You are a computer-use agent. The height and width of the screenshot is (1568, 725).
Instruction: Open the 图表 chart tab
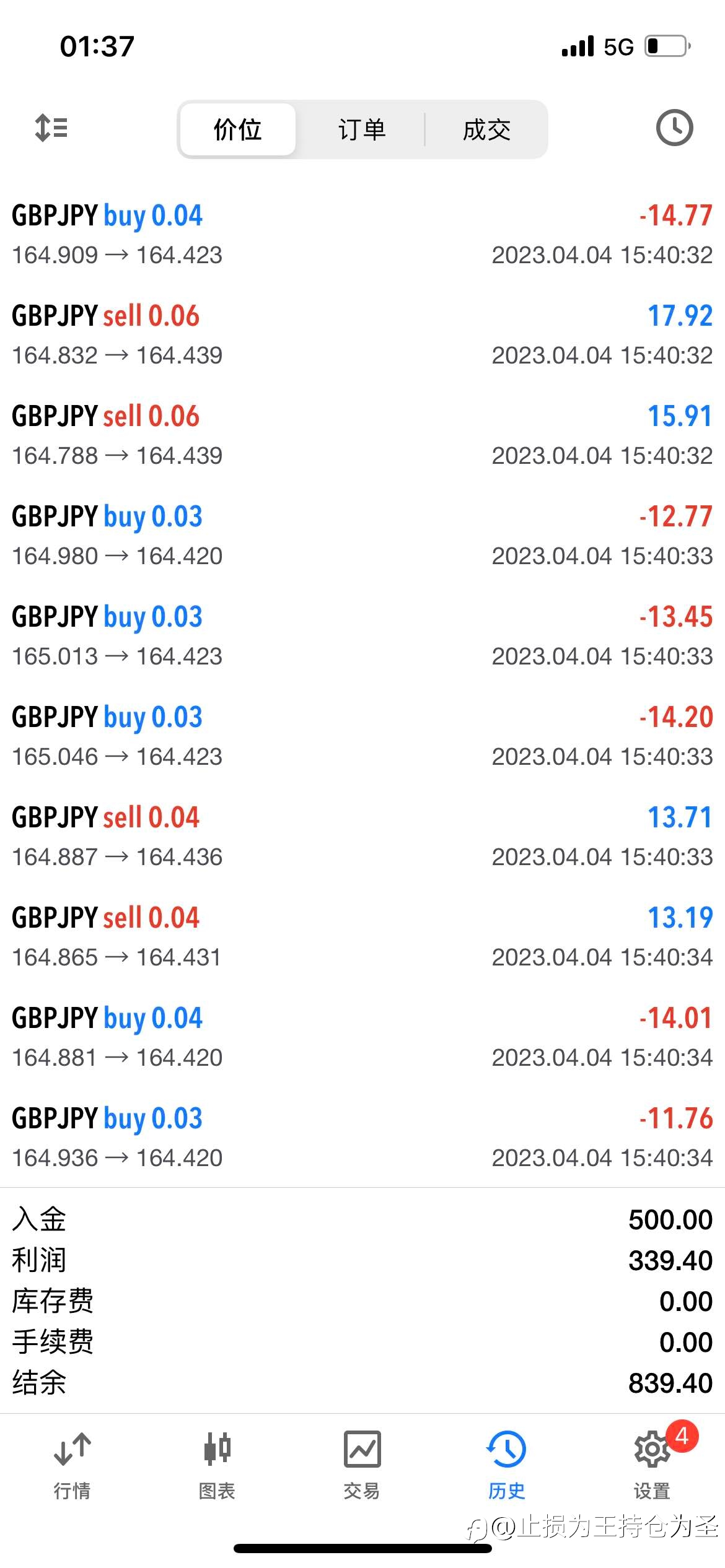[217, 1466]
